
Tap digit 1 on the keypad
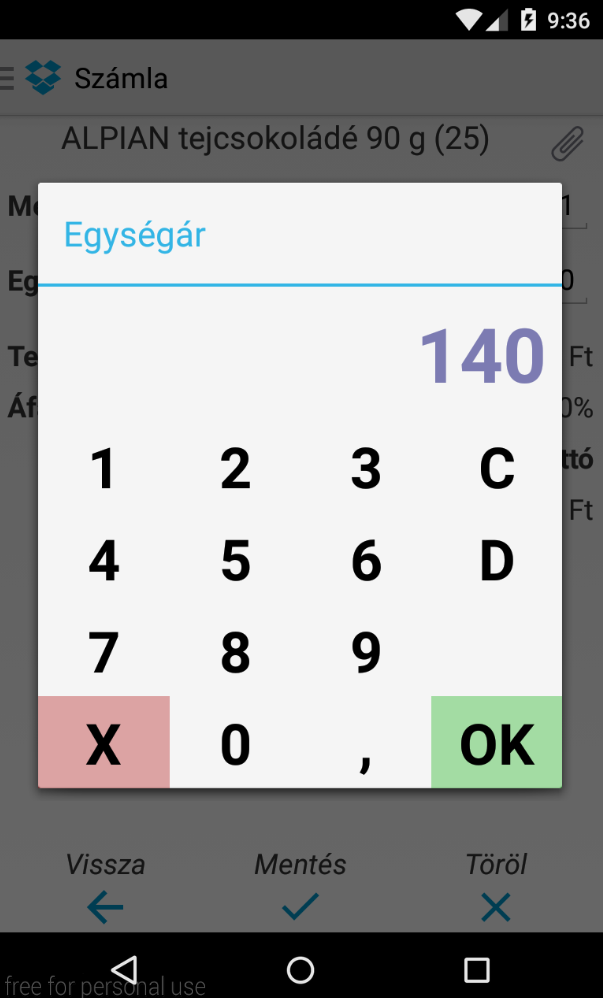(x=104, y=469)
